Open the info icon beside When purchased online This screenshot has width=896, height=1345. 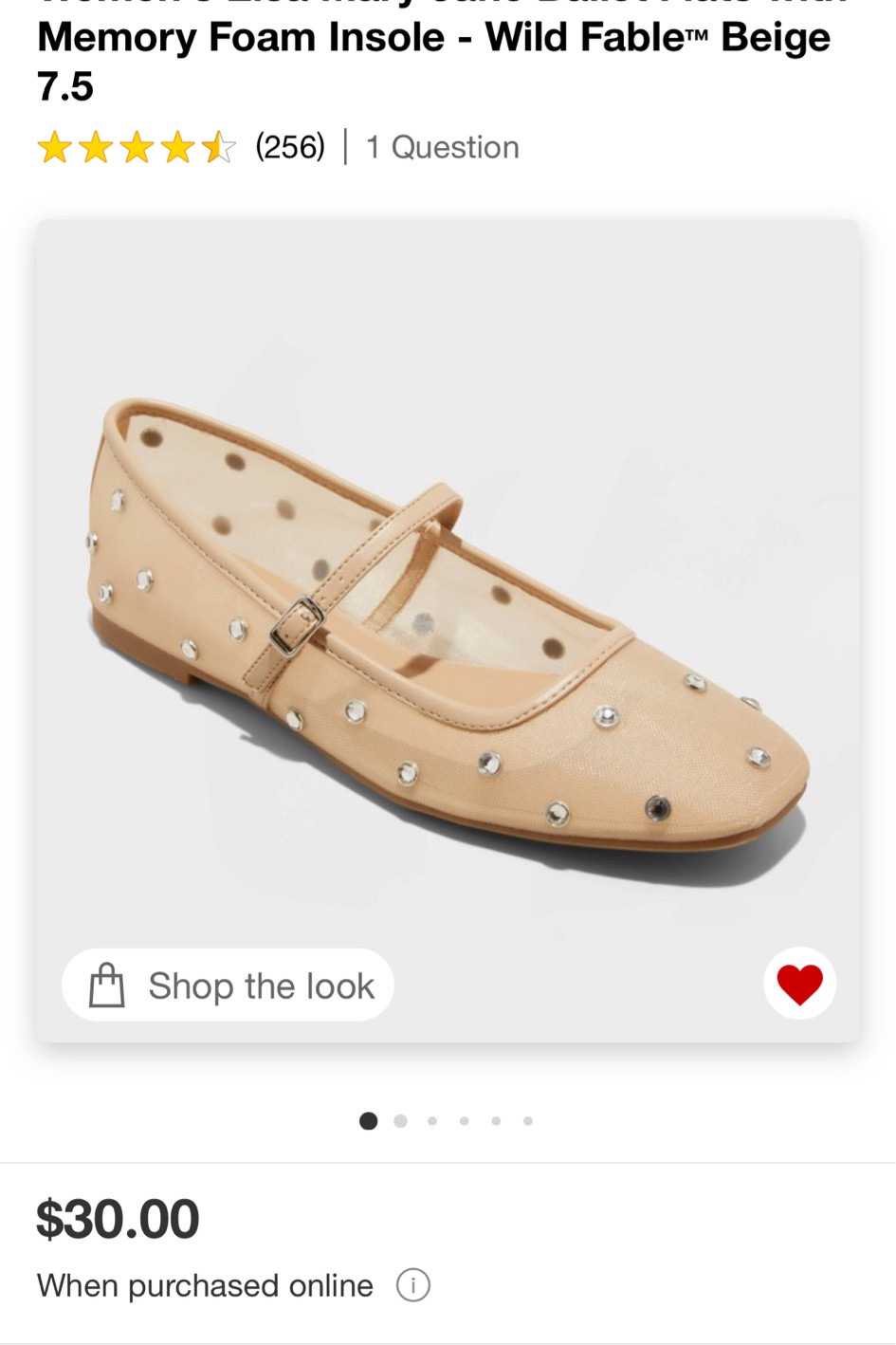(414, 1285)
